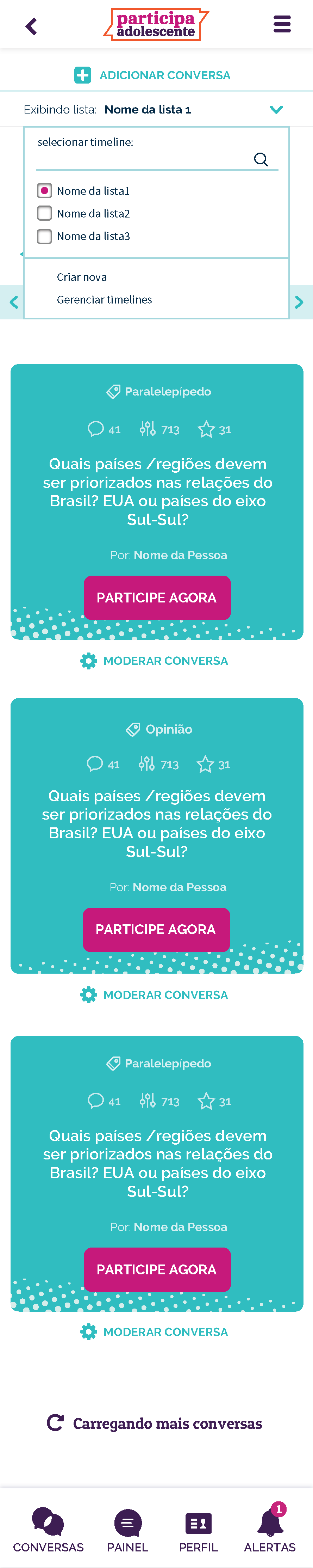
Task: Switch to the Painel tab
Action: coord(128,1530)
